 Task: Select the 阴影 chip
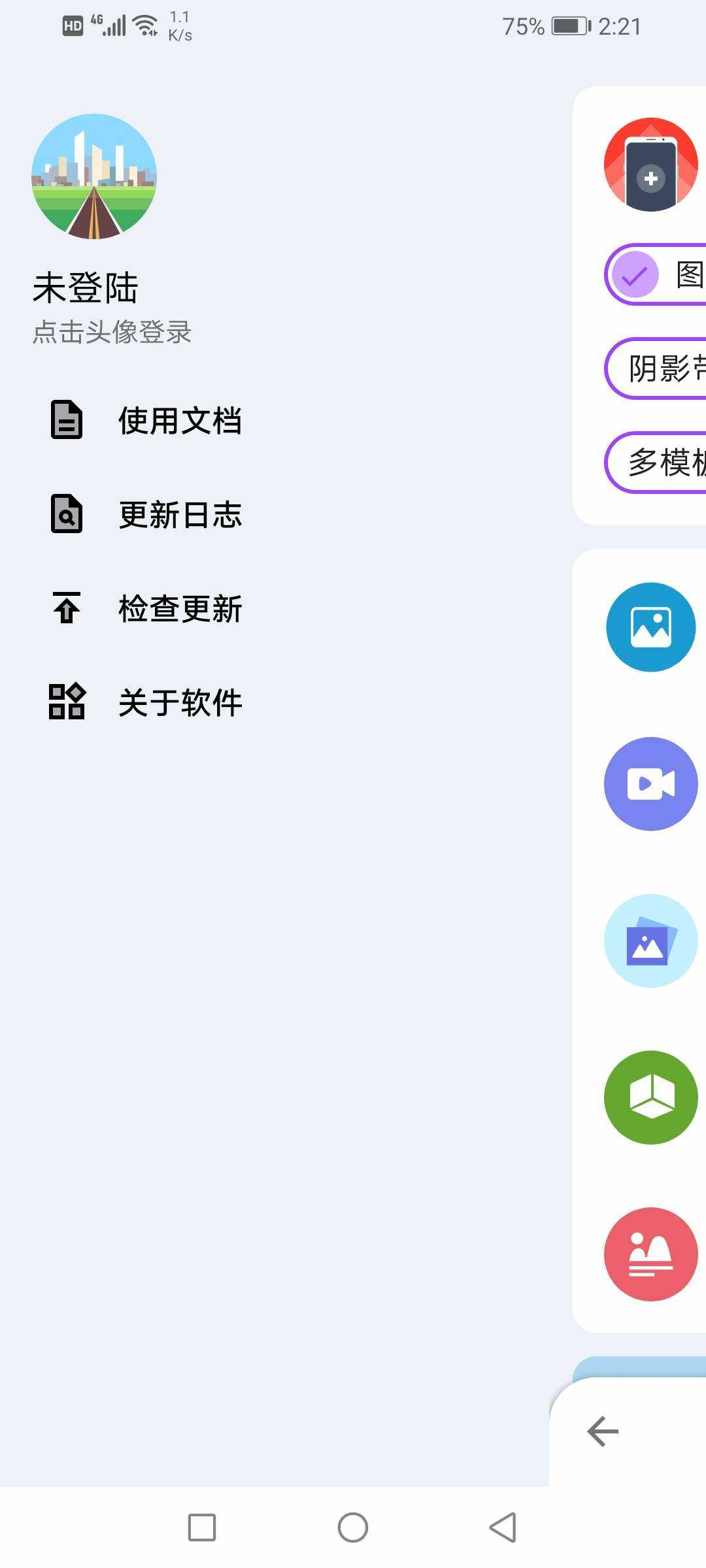[x=657, y=368]
